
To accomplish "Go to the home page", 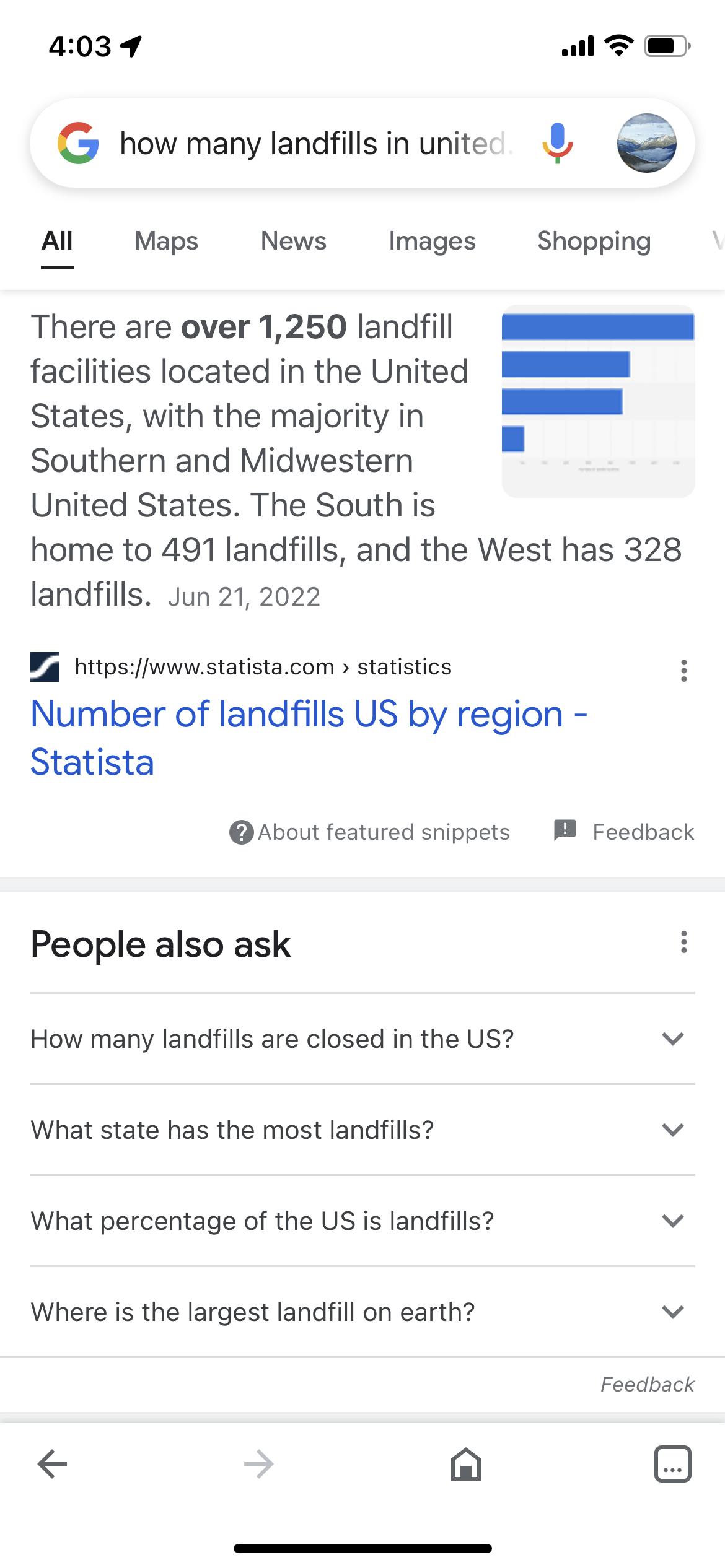I will (x=465, y=1465).
